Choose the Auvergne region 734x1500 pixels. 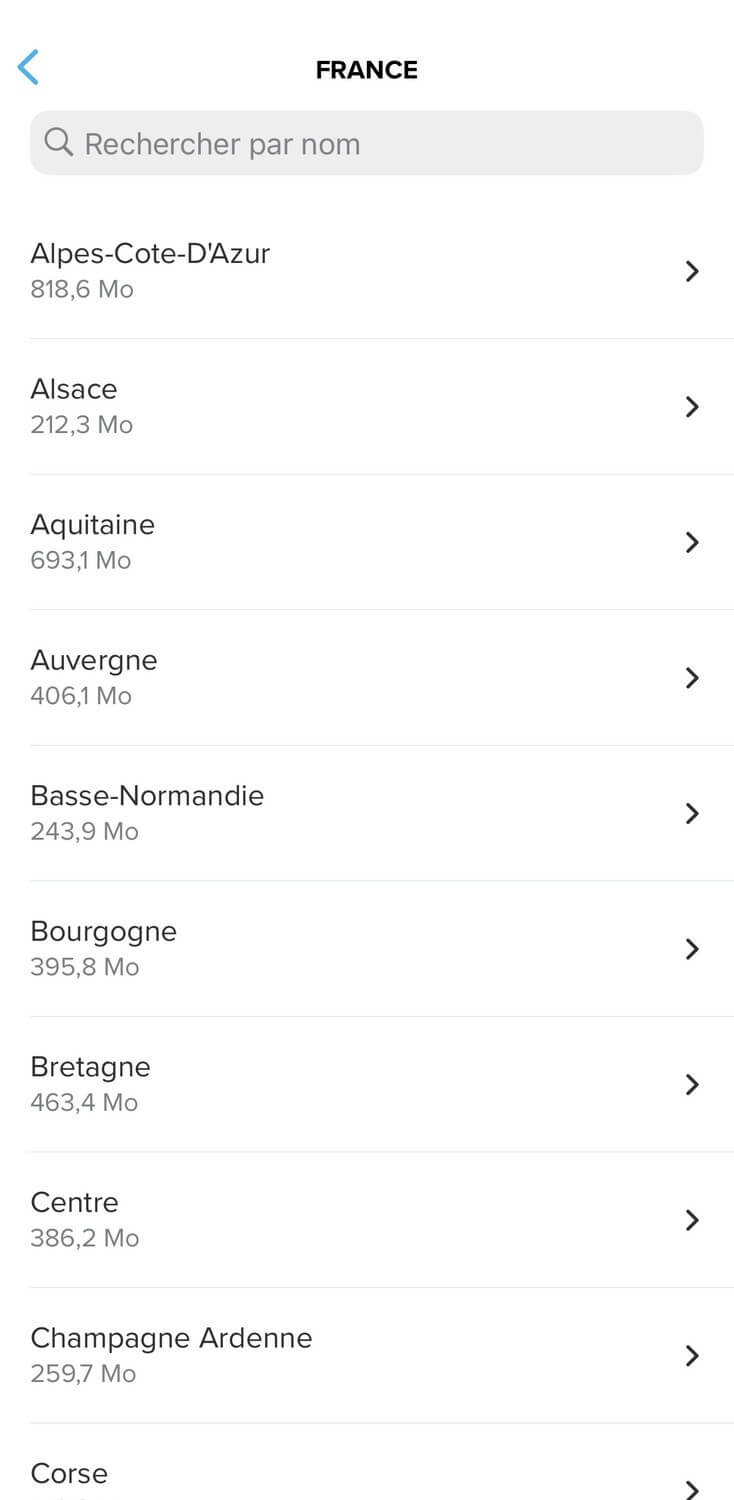[x=366, y=677]
